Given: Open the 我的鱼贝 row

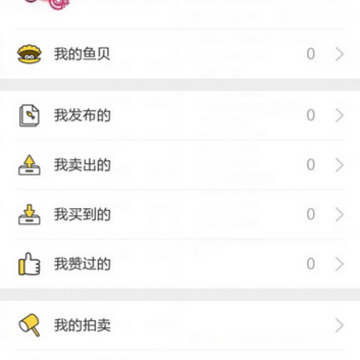Looking at the screenshot, I should 180,54.
